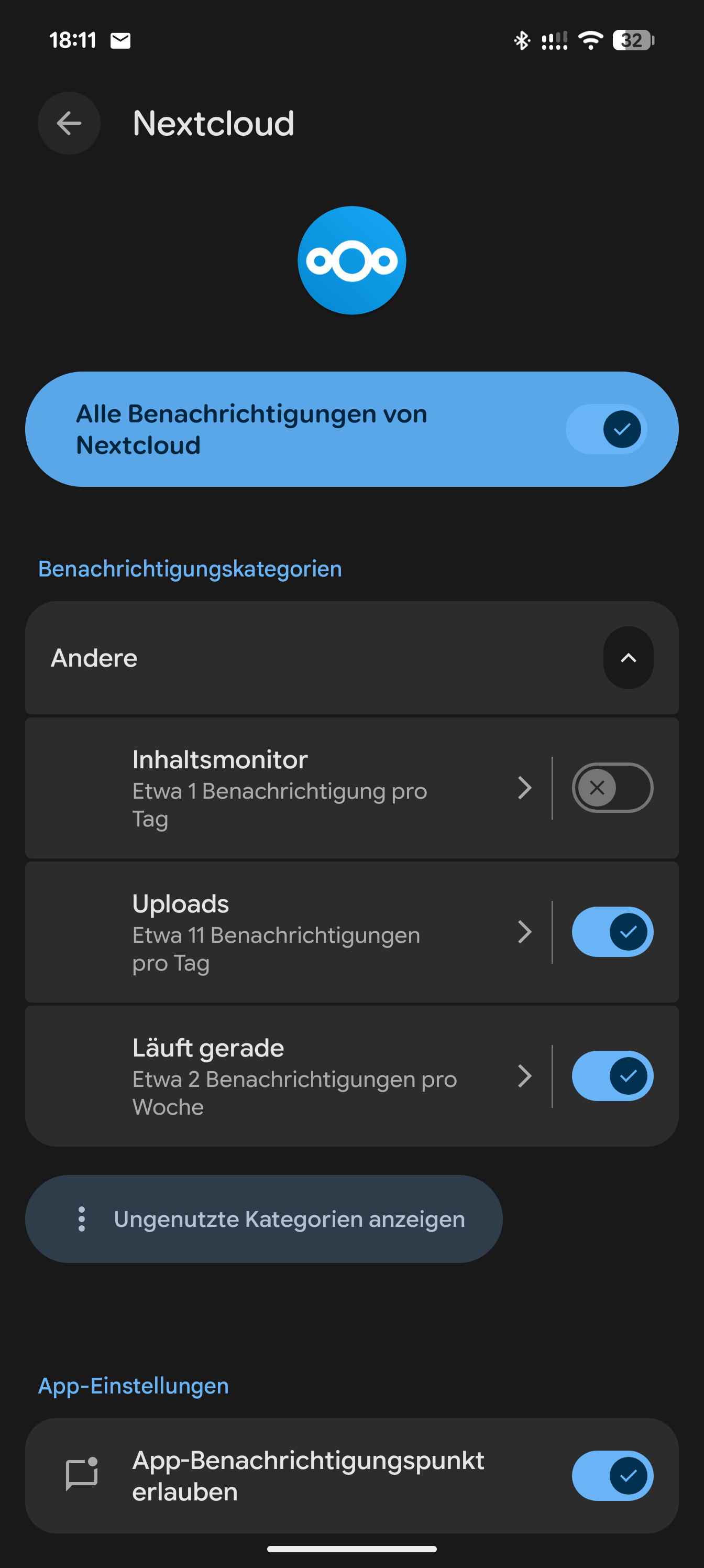Screen dimensions: 704x1568
Task: Go back from Nextcloud notification settings
Action: [69, 123]
